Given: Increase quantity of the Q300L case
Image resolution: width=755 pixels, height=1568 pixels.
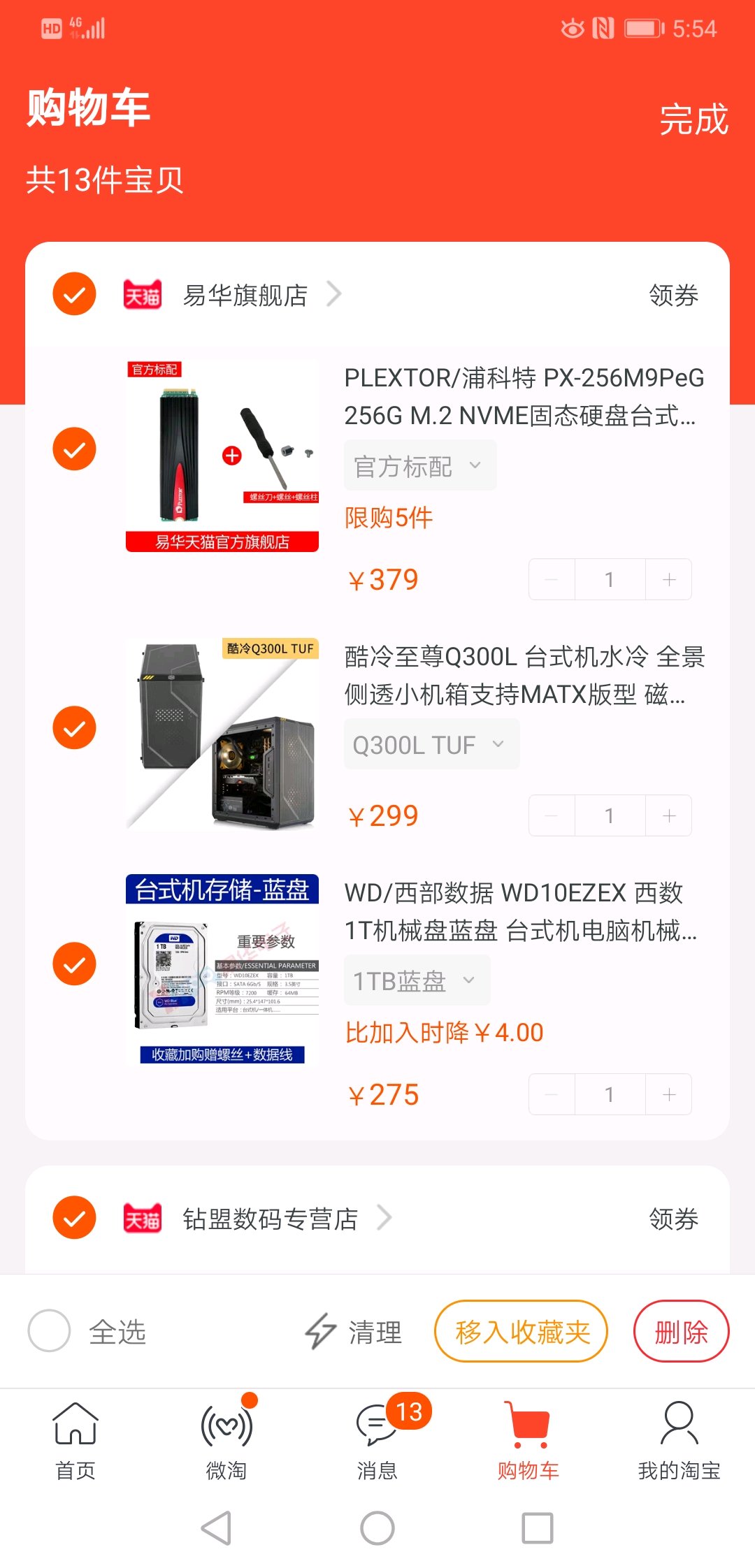Looking at the screenshot, I should (x=669, y=815).
